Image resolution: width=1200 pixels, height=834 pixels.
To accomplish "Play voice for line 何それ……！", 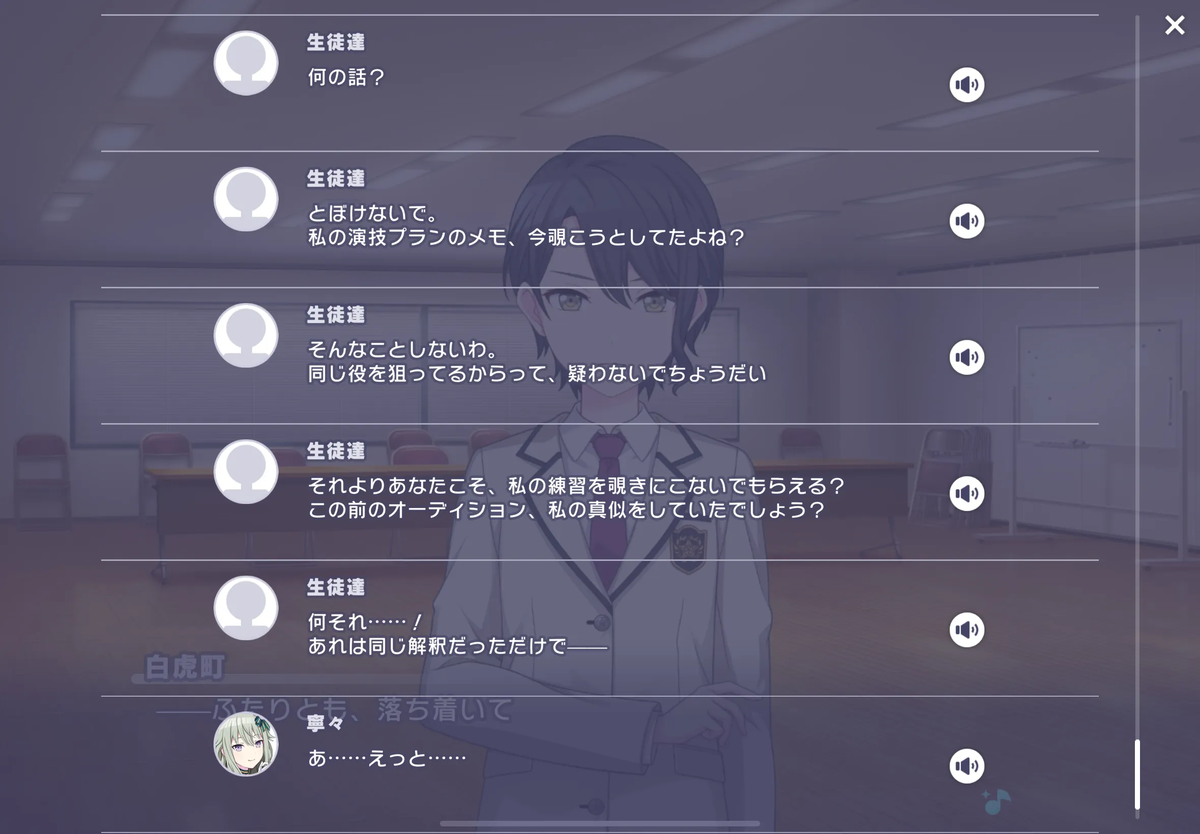I will click(967, 629).
